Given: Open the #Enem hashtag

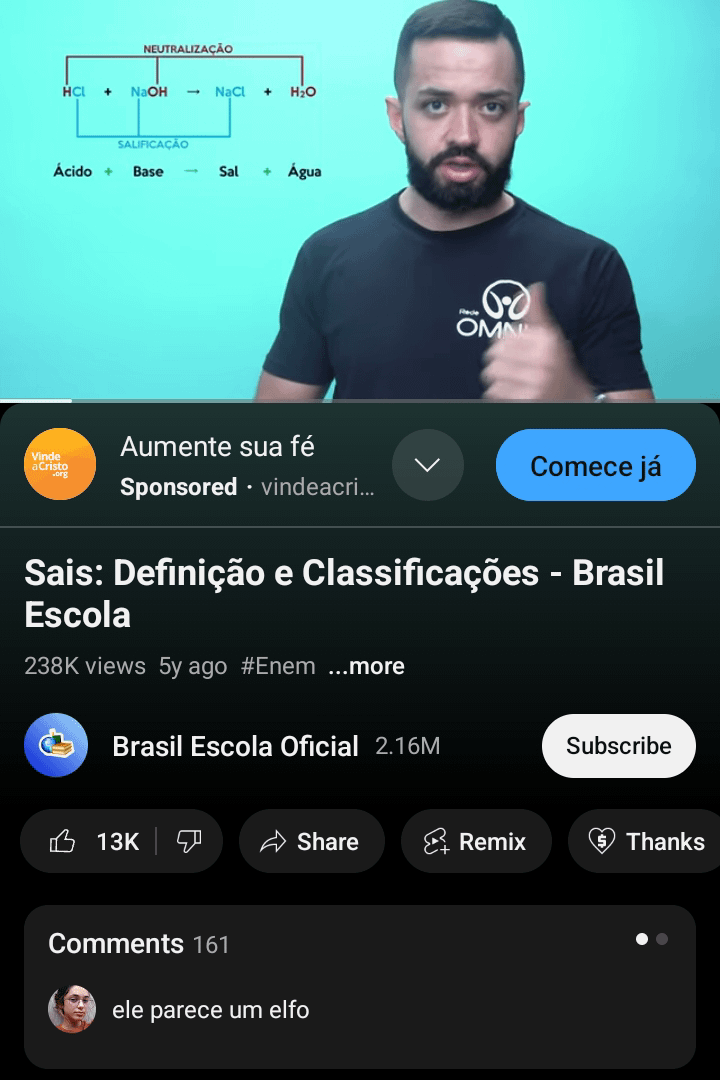Looking at the screenshot, I should point(278,666).
